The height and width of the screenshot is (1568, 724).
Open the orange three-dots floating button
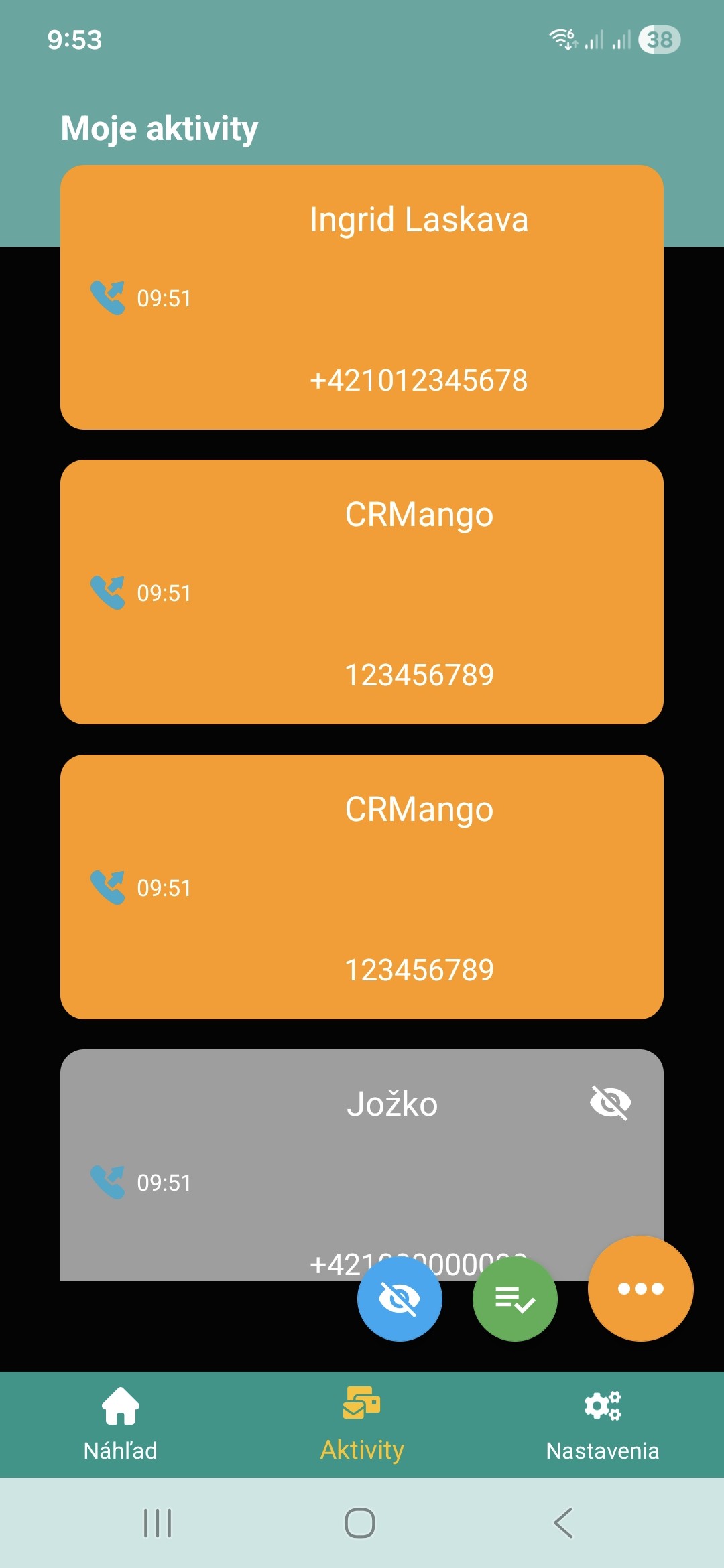coord(640,1288)
